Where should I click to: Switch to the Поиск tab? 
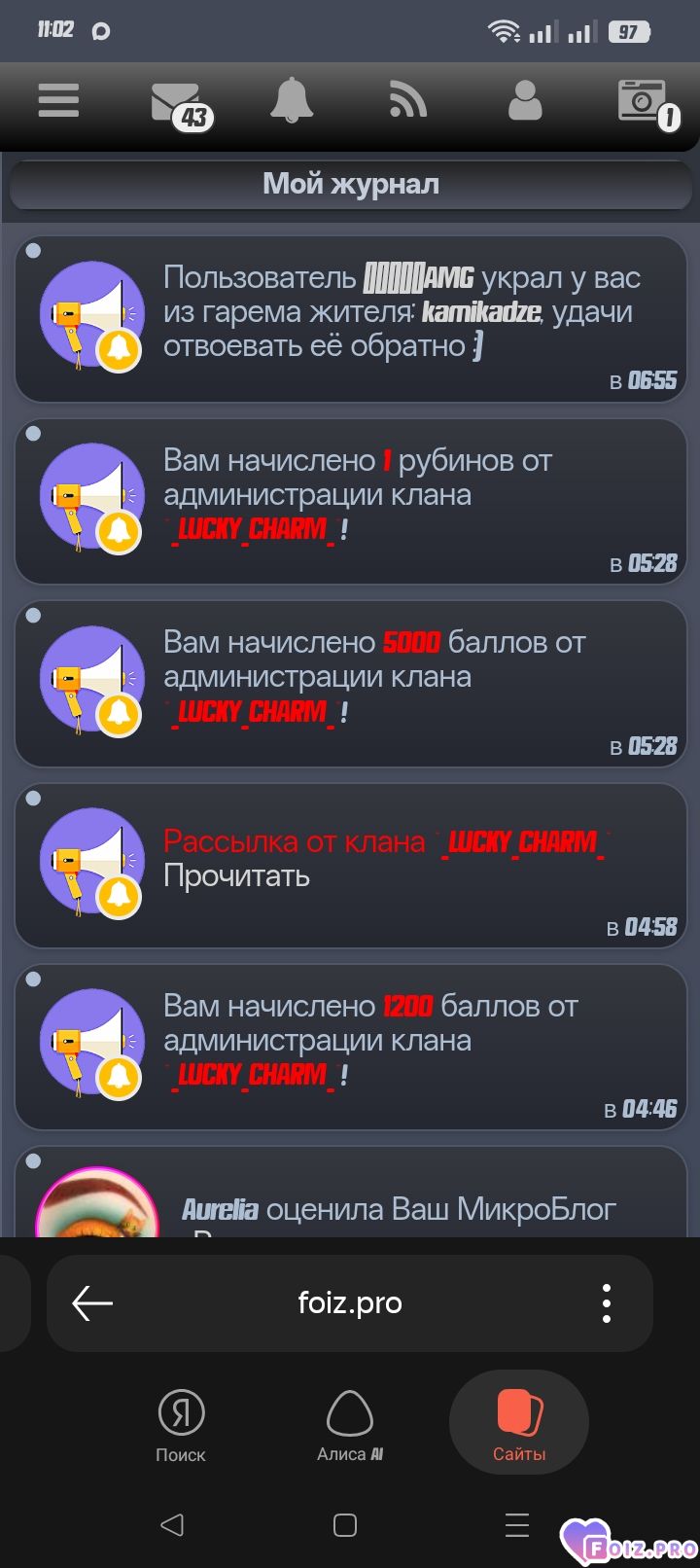[181, 1425]
